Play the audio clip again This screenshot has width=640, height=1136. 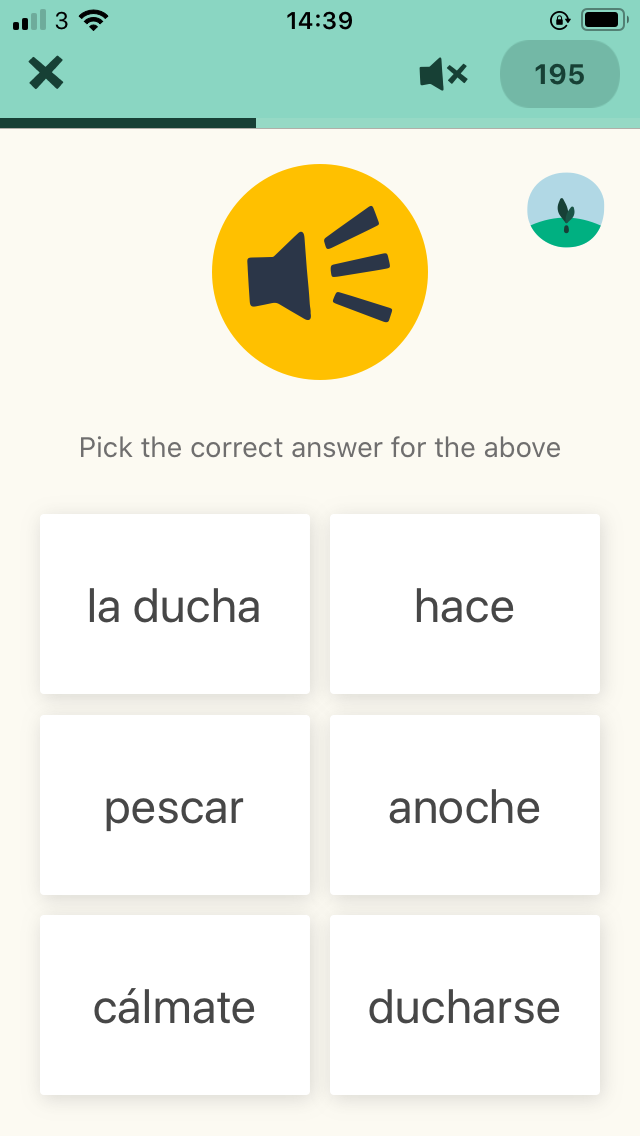pos(320,272)
